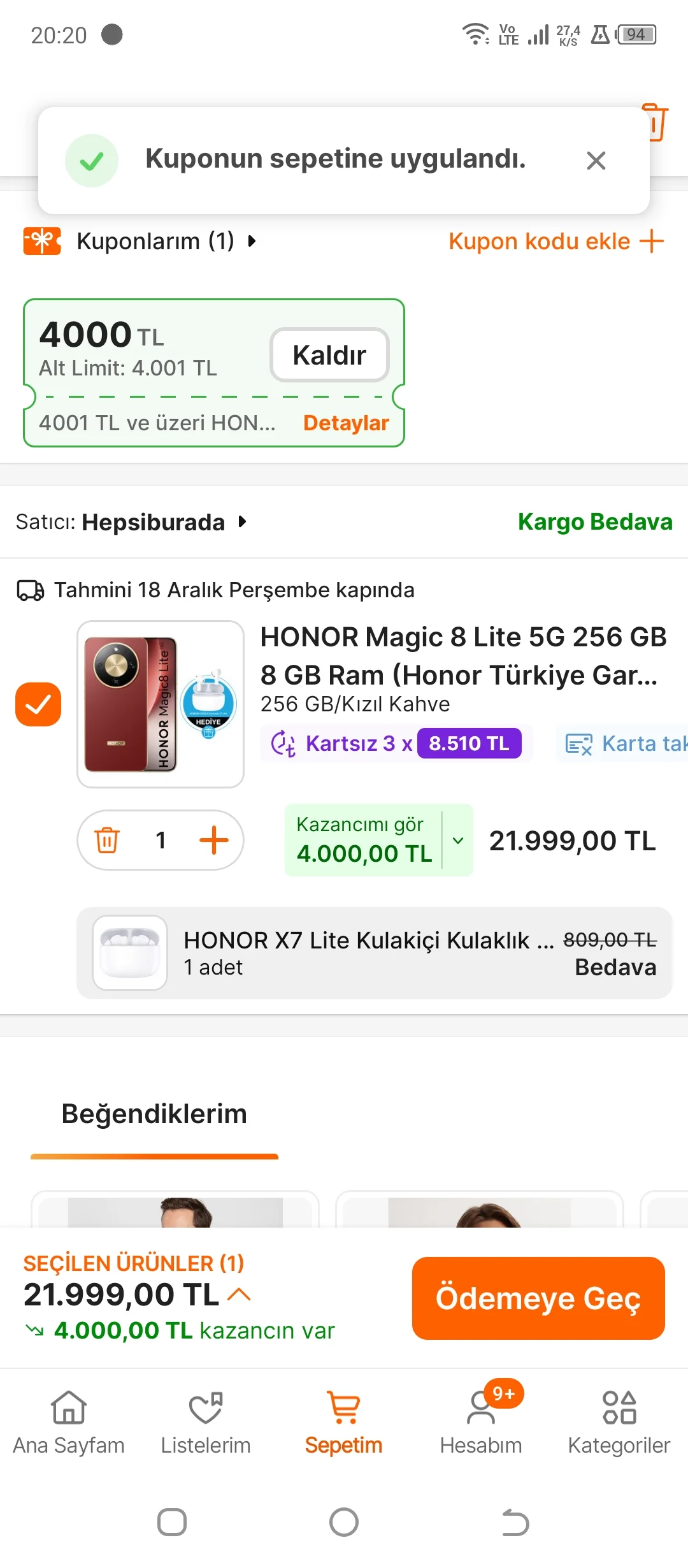Open coupon Detaylar
The image size is (688, 1568).
[346, 423]
